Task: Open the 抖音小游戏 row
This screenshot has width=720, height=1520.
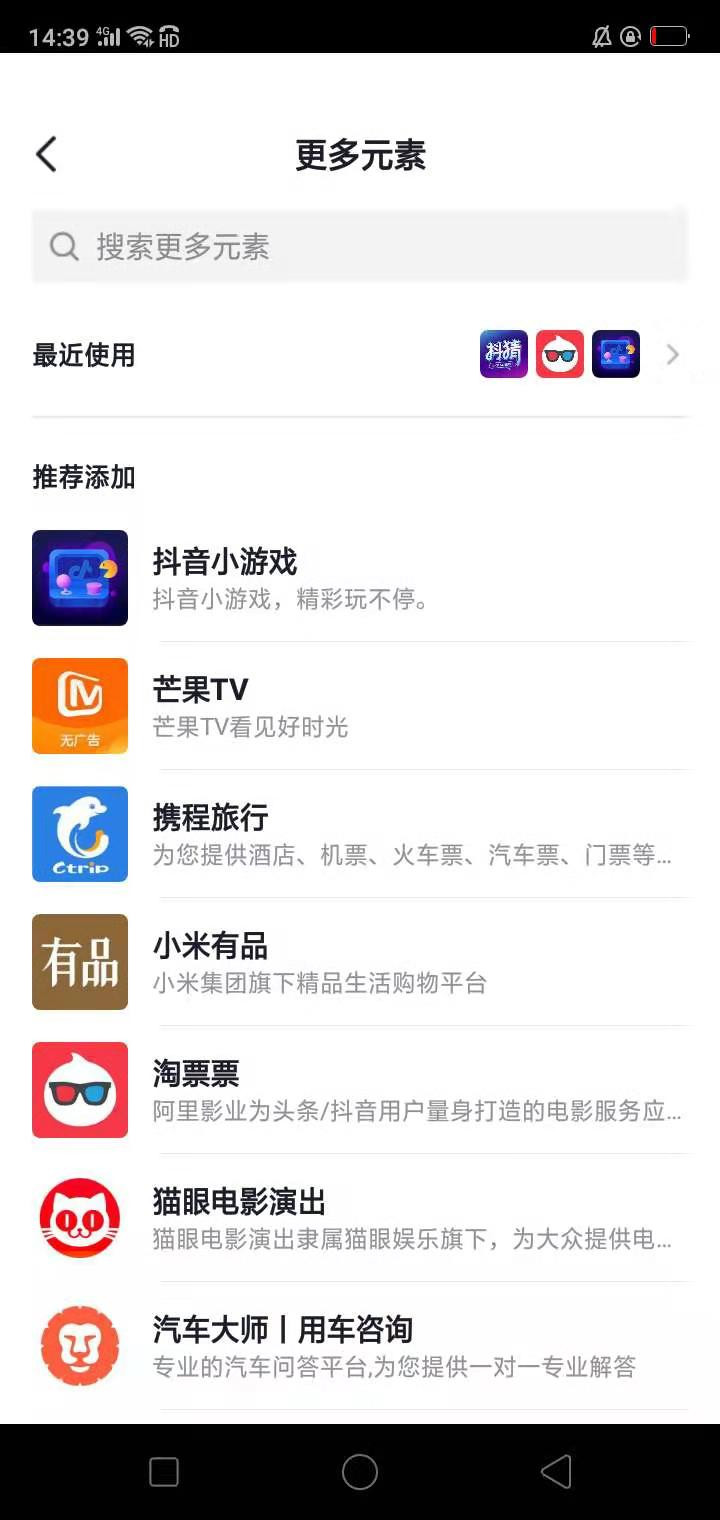Action: point(360,578)
